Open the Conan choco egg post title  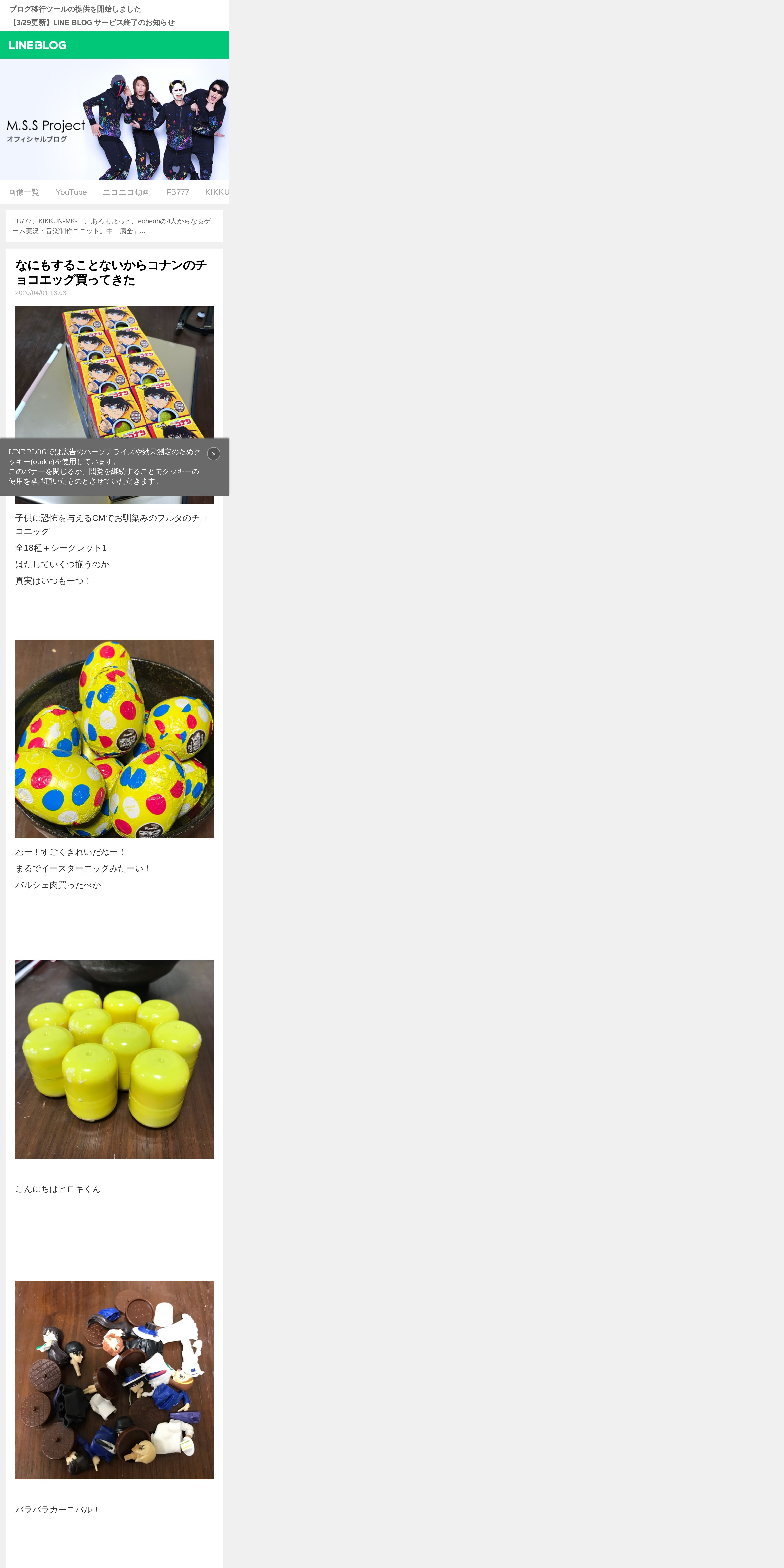tap(111, 272)
